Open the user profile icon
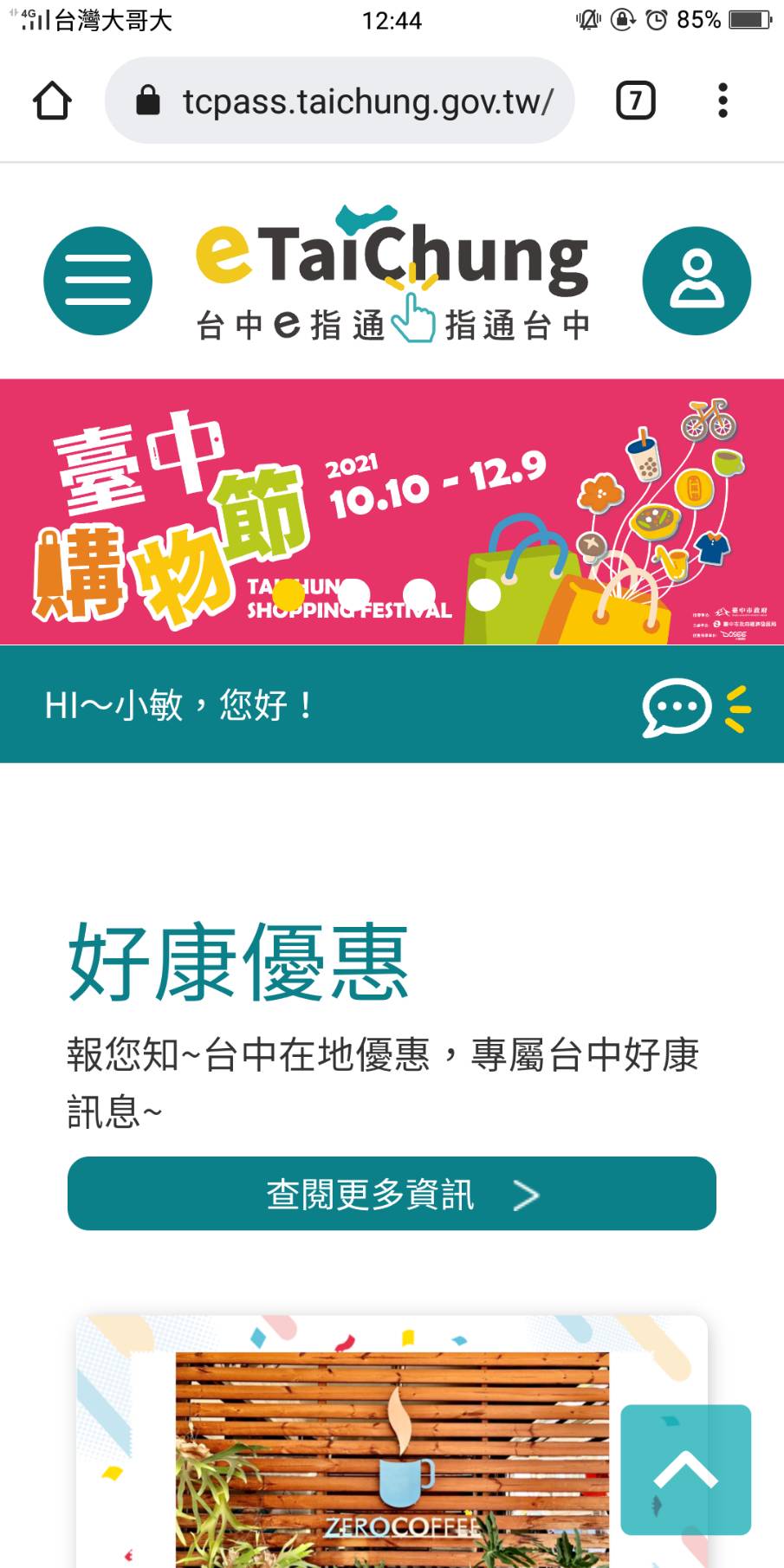The height and width of the screenshot is (1568, 784). tap(697, 281)
